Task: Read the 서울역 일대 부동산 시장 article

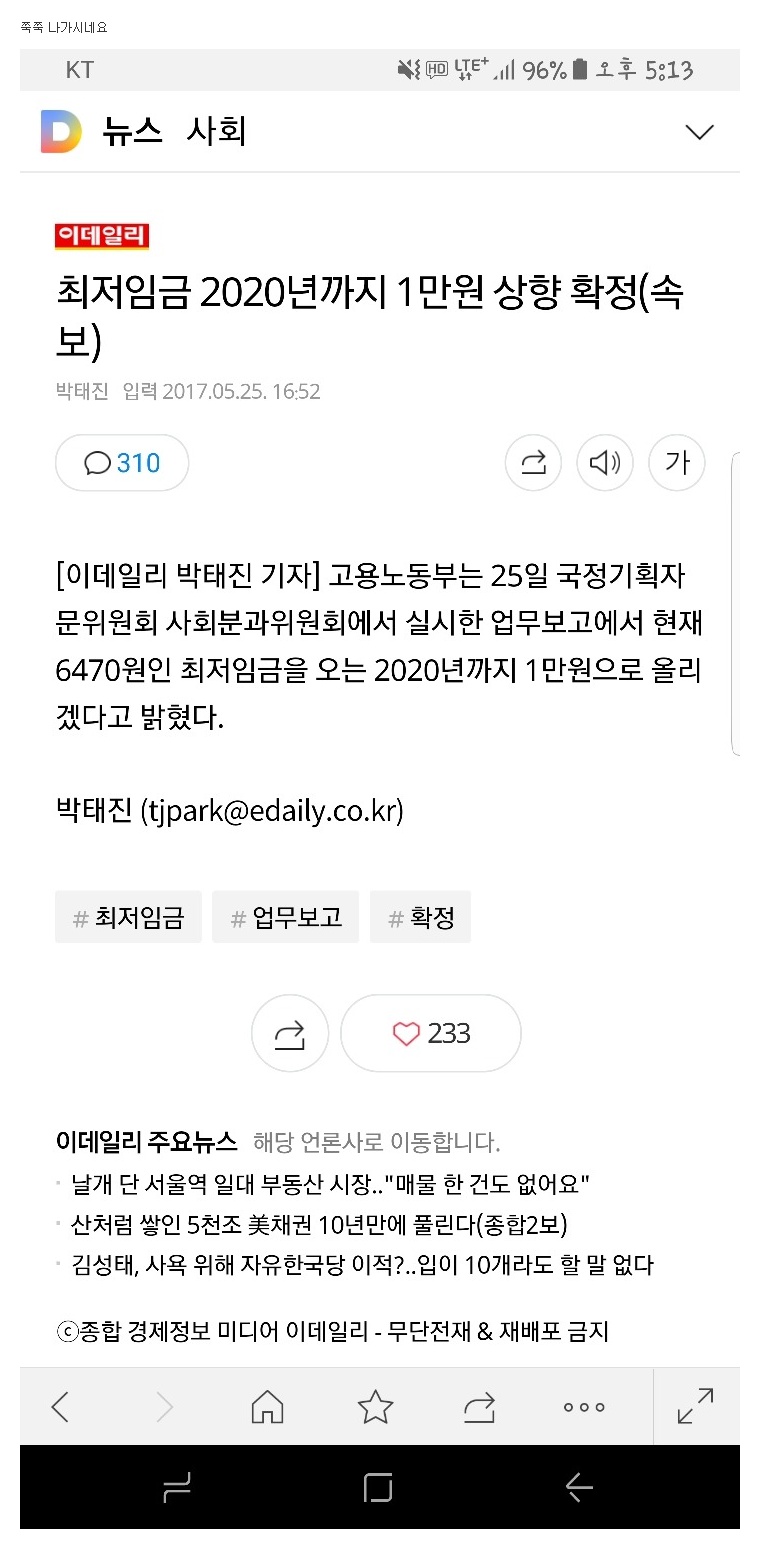Action: [x=330, y=1186]
